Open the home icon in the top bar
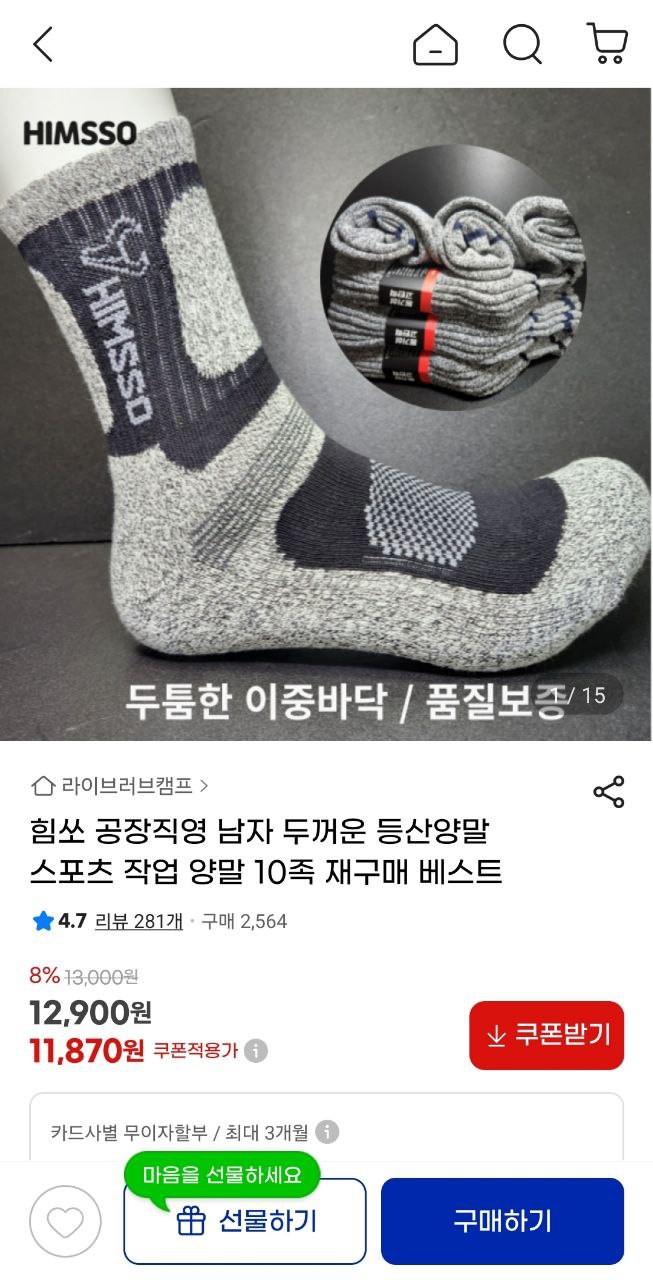Image resolution: width=653 pixels, height=1280 pixels. pyautogui.click(x=435, y=44)
